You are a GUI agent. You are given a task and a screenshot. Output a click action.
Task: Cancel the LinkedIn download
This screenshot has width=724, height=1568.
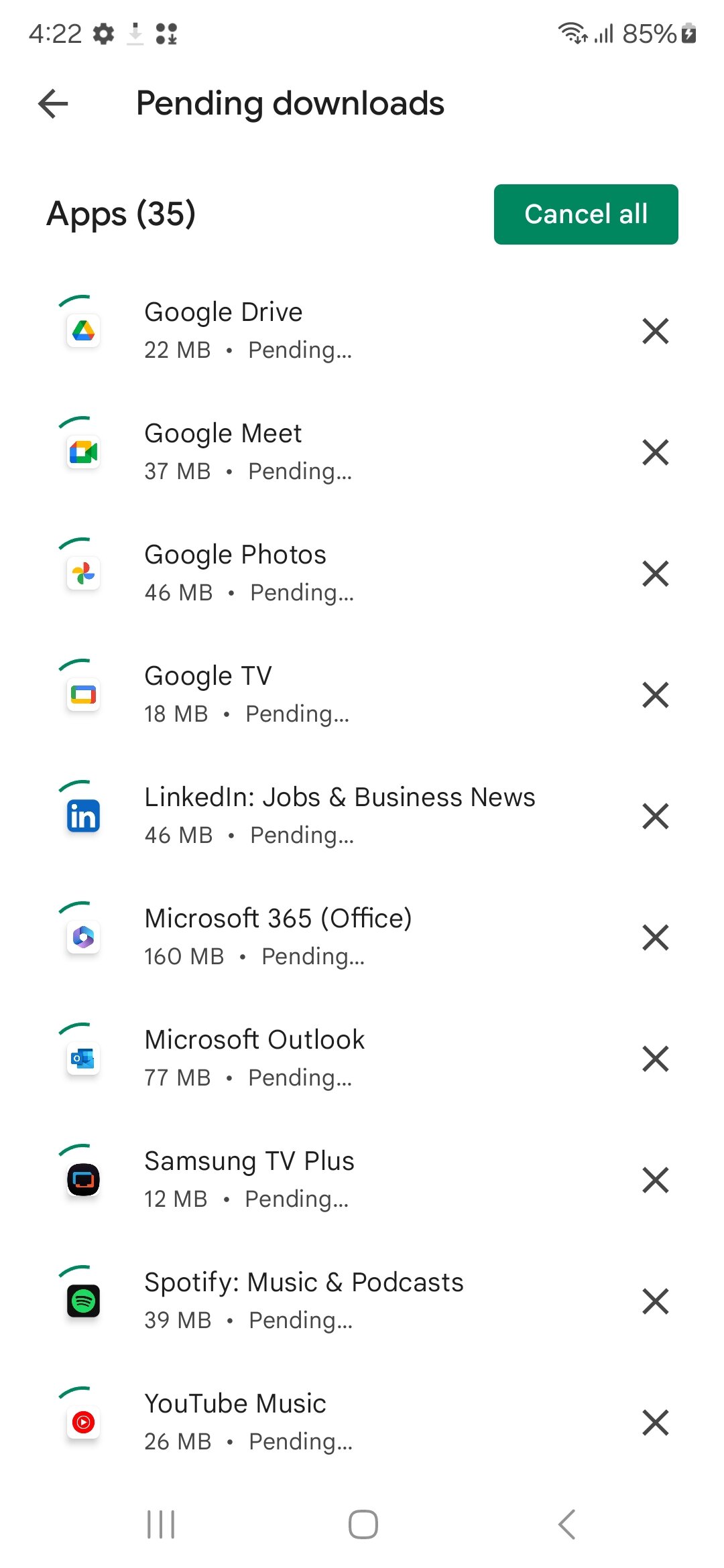point(655,816)
